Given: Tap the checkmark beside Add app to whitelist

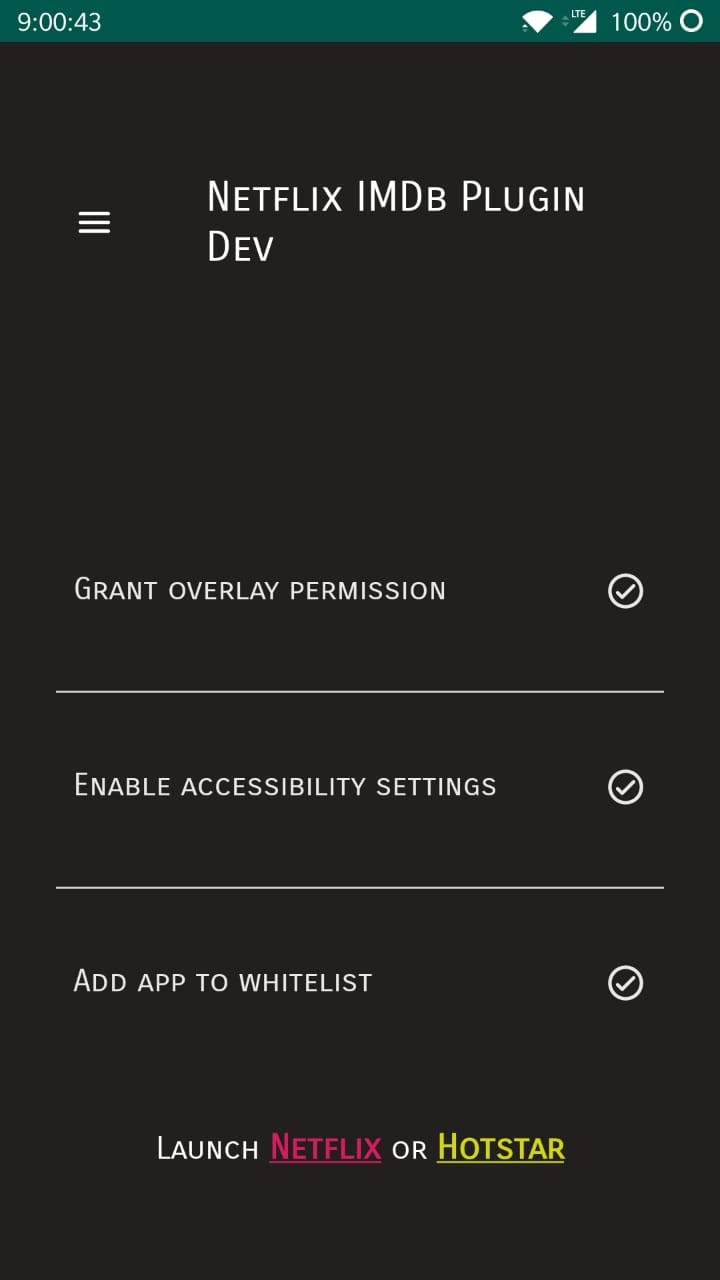Looking at the screenshot, I should [x=625, y=983].
